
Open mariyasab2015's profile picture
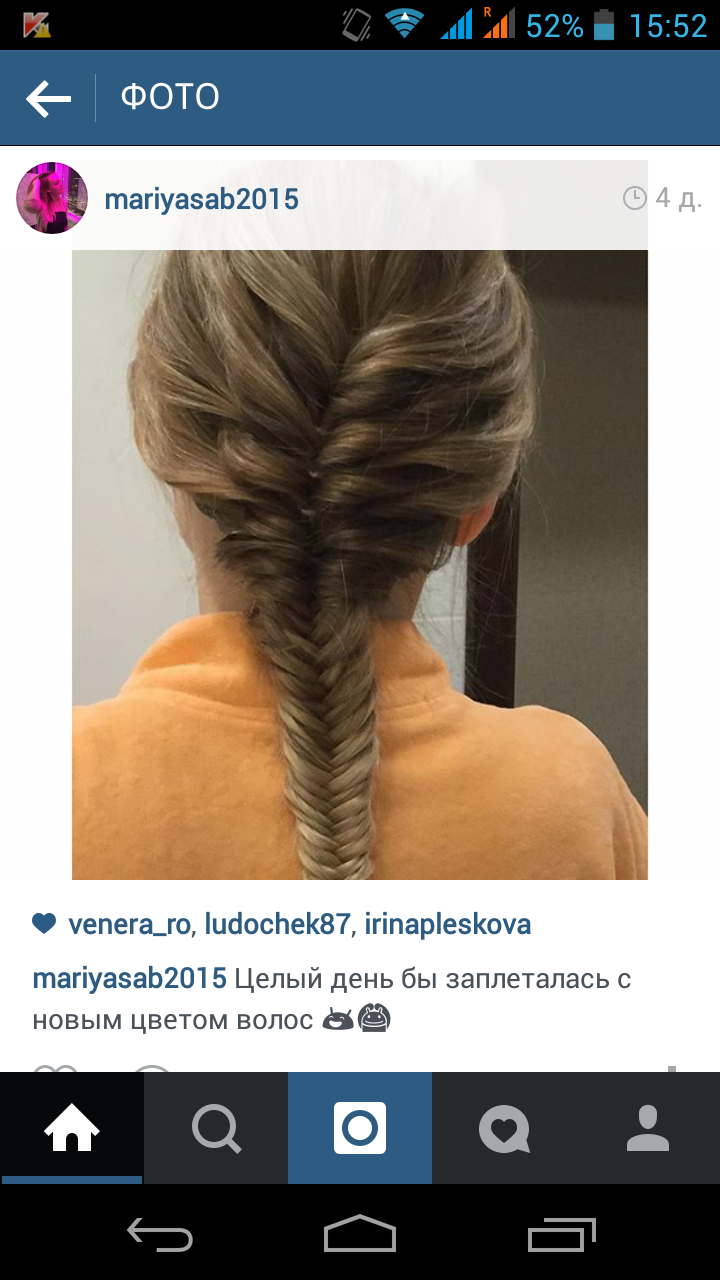pyautogui.click(x=52, y=198)
